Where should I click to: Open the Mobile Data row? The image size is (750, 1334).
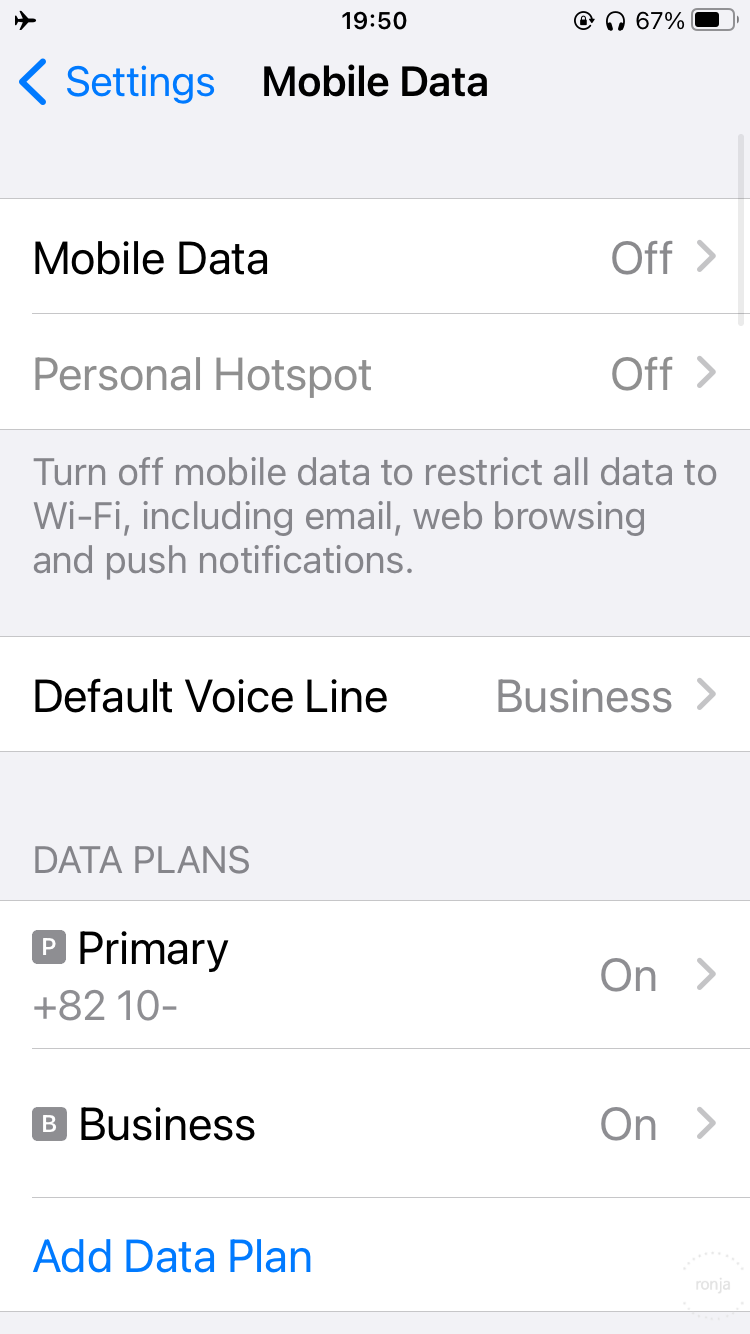tap(375, 257)
